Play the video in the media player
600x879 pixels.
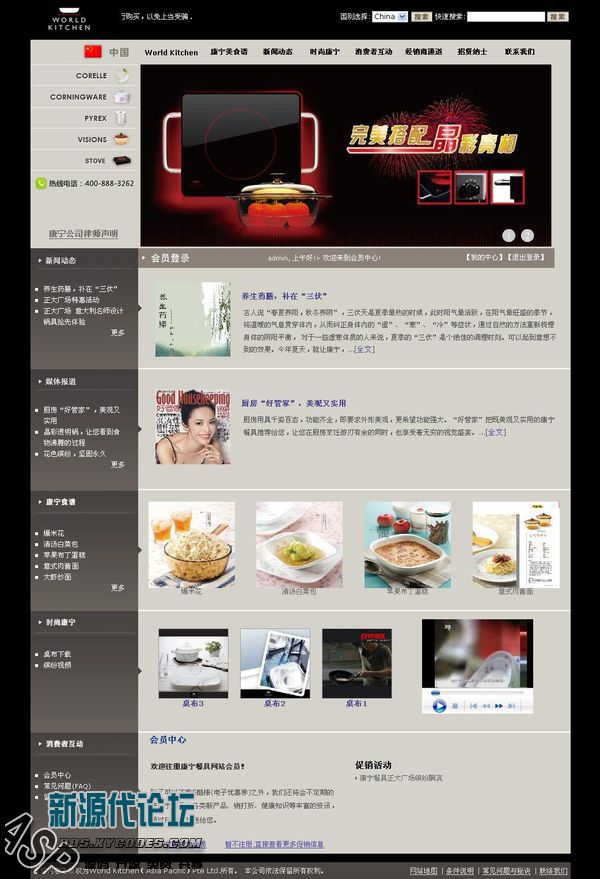[x=438, y=705]
